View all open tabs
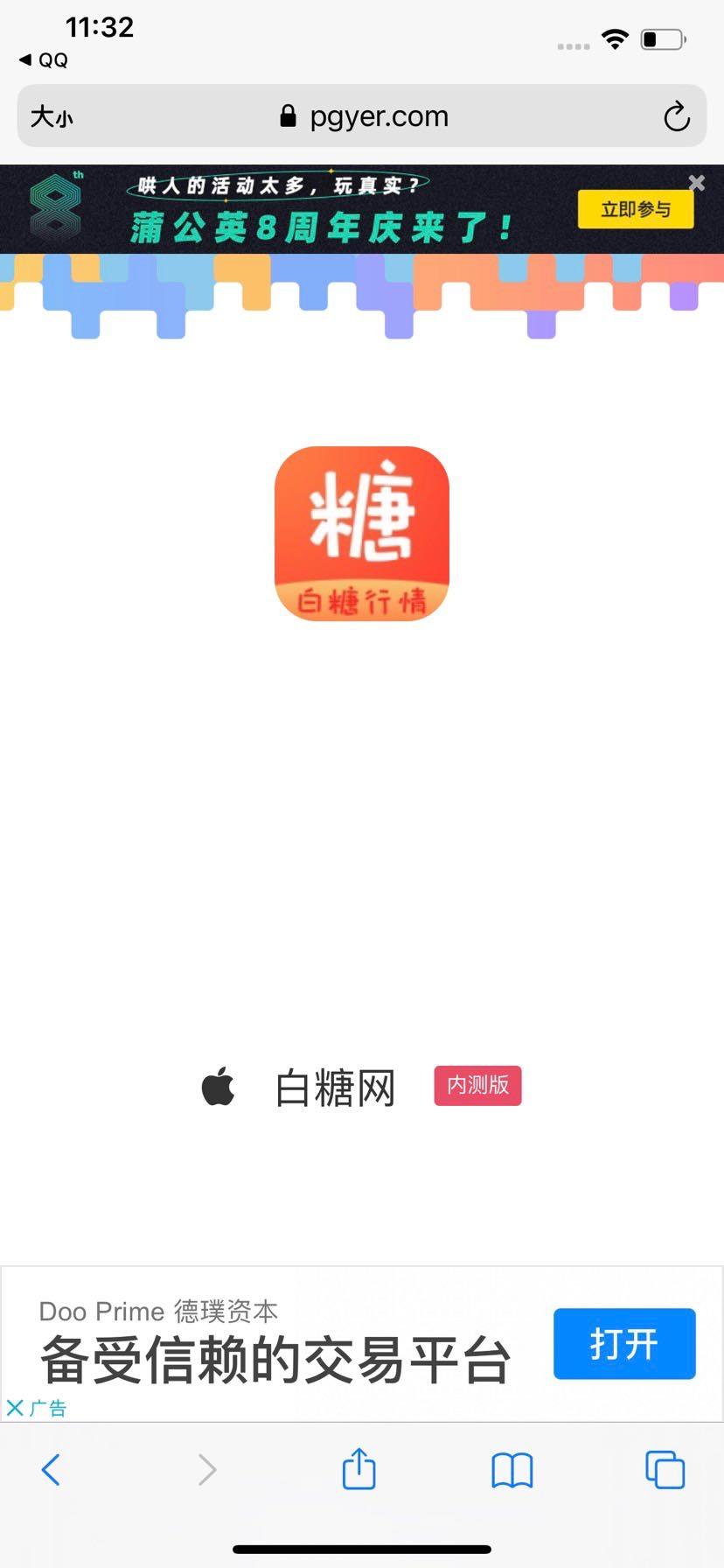The width and height of the screenshot is (724, 1568). [665, 1470]
